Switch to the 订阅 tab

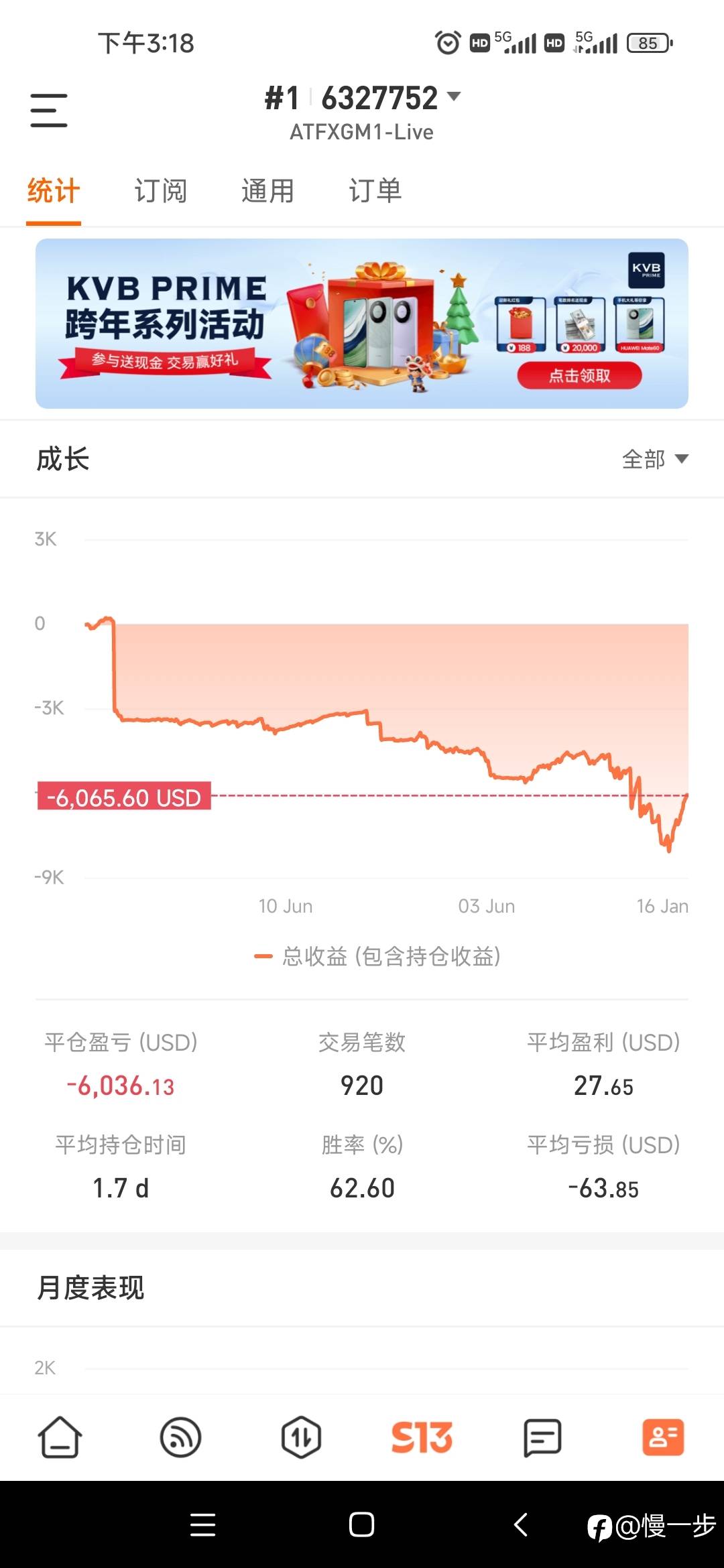coord(160,191)
